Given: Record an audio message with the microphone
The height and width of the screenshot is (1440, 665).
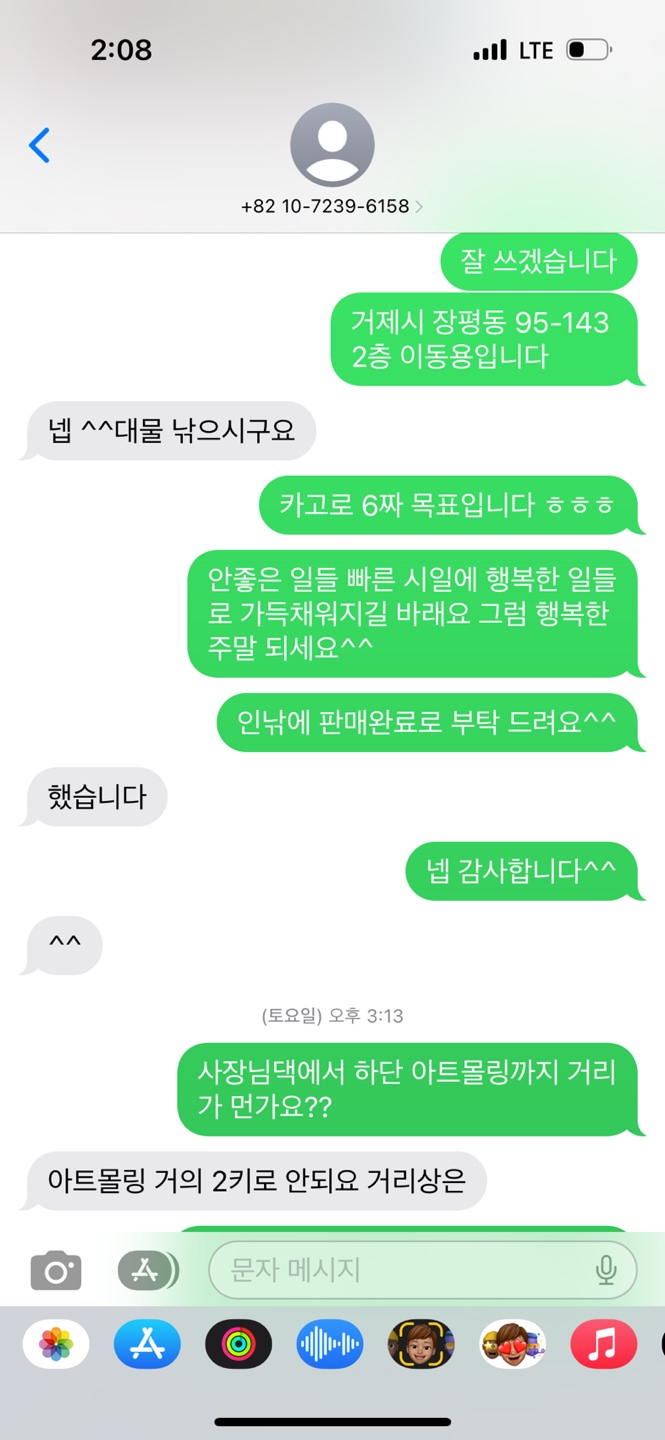Looking at the screenshot, I should pyautogui.click(x=606, y=1270).
